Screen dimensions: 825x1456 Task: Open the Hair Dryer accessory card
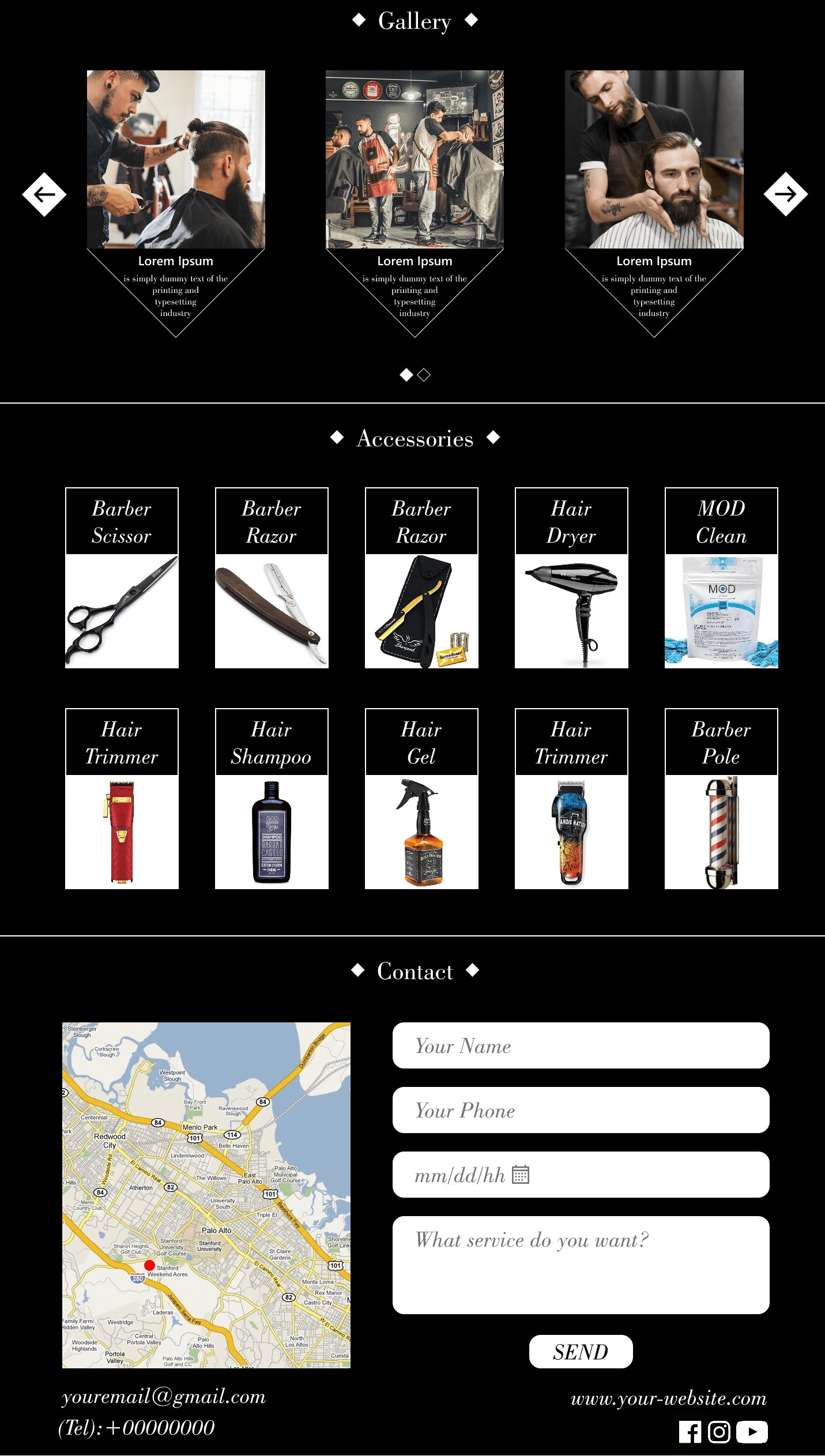point(571,578)
